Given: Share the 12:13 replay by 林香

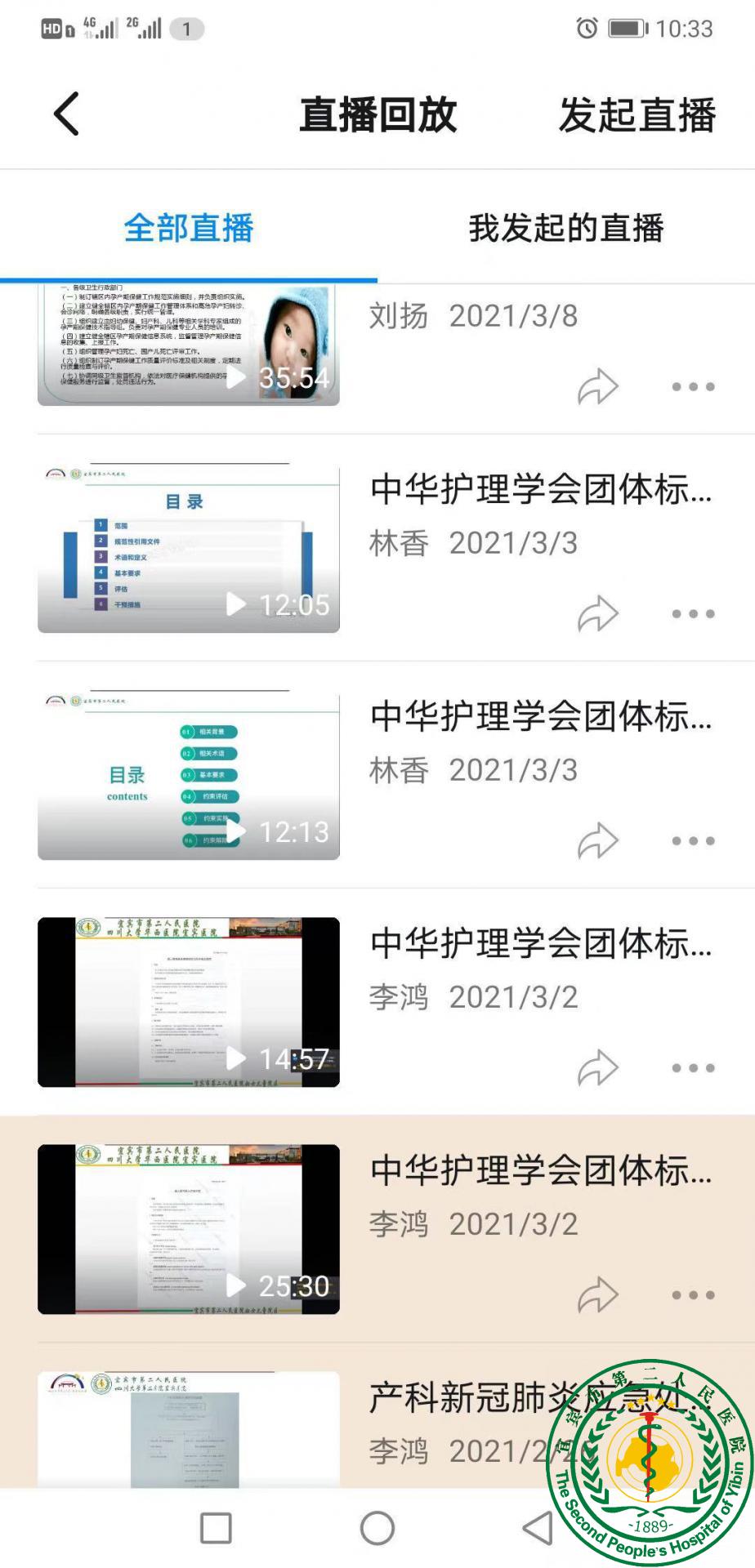Looking at the screenshot, I should 598,841.
